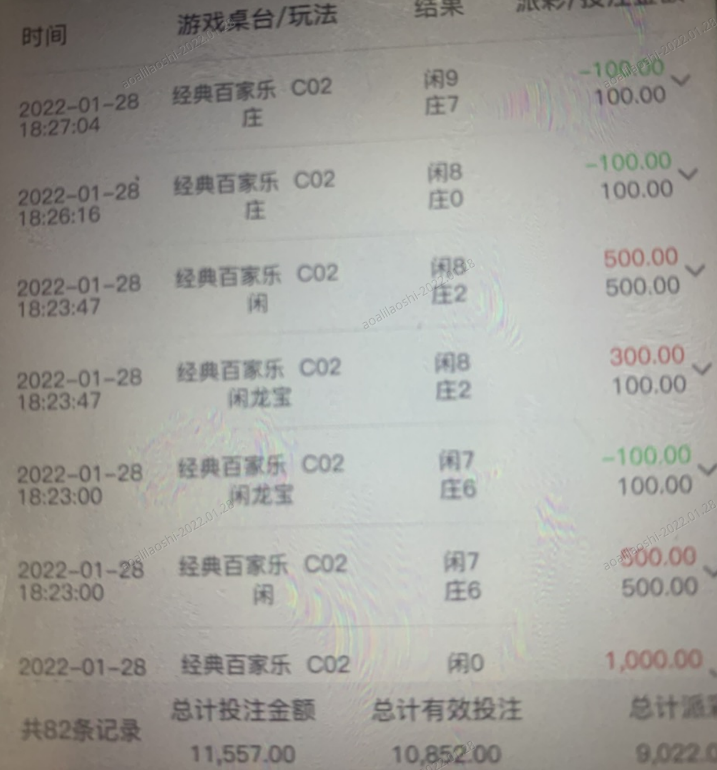
Task: Expand the 18:23:47 闲 bet paying 500.00
Action: [x=695, y=271]
